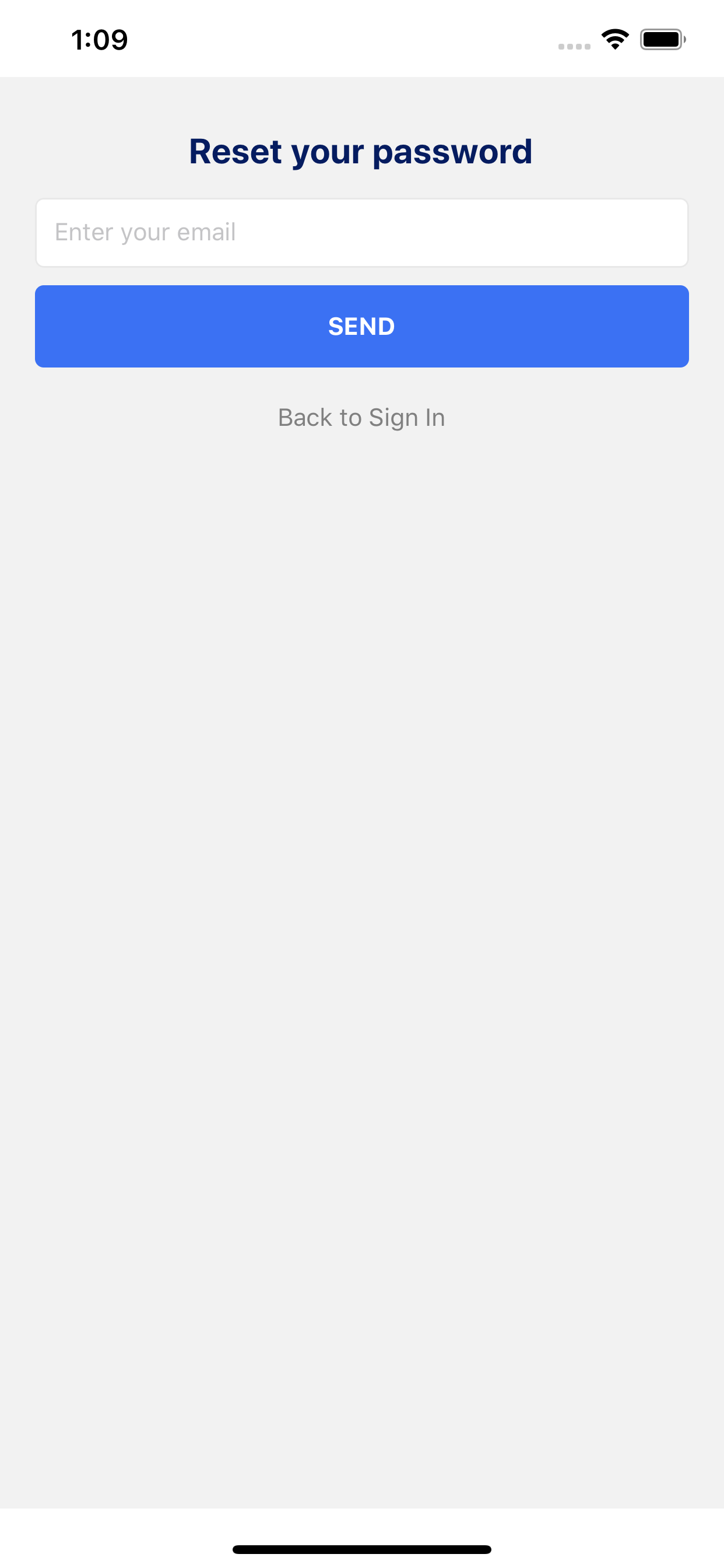Select the Back to Sign In text
Image resolution: width=724 pixels, height=1568 pixels.
(x=361, y=417)
